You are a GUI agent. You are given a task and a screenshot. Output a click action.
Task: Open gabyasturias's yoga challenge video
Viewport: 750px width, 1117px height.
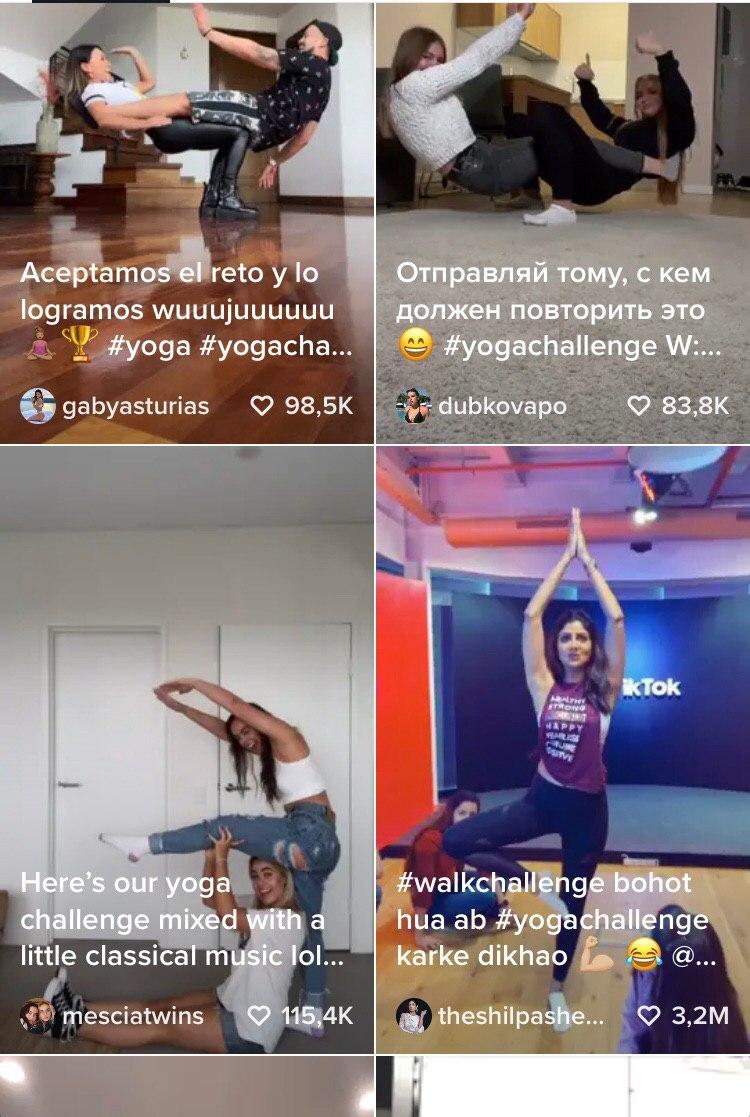coord(186,150)
